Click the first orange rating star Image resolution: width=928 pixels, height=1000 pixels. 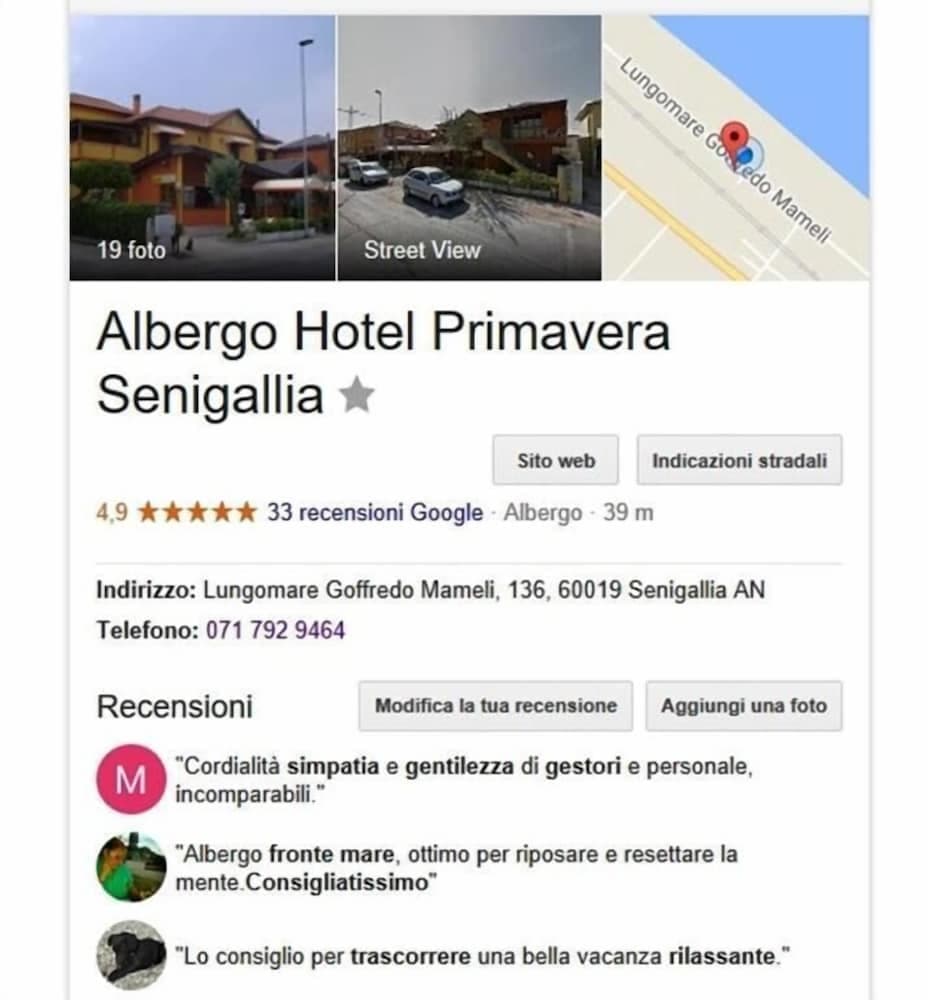coord(146,512)
